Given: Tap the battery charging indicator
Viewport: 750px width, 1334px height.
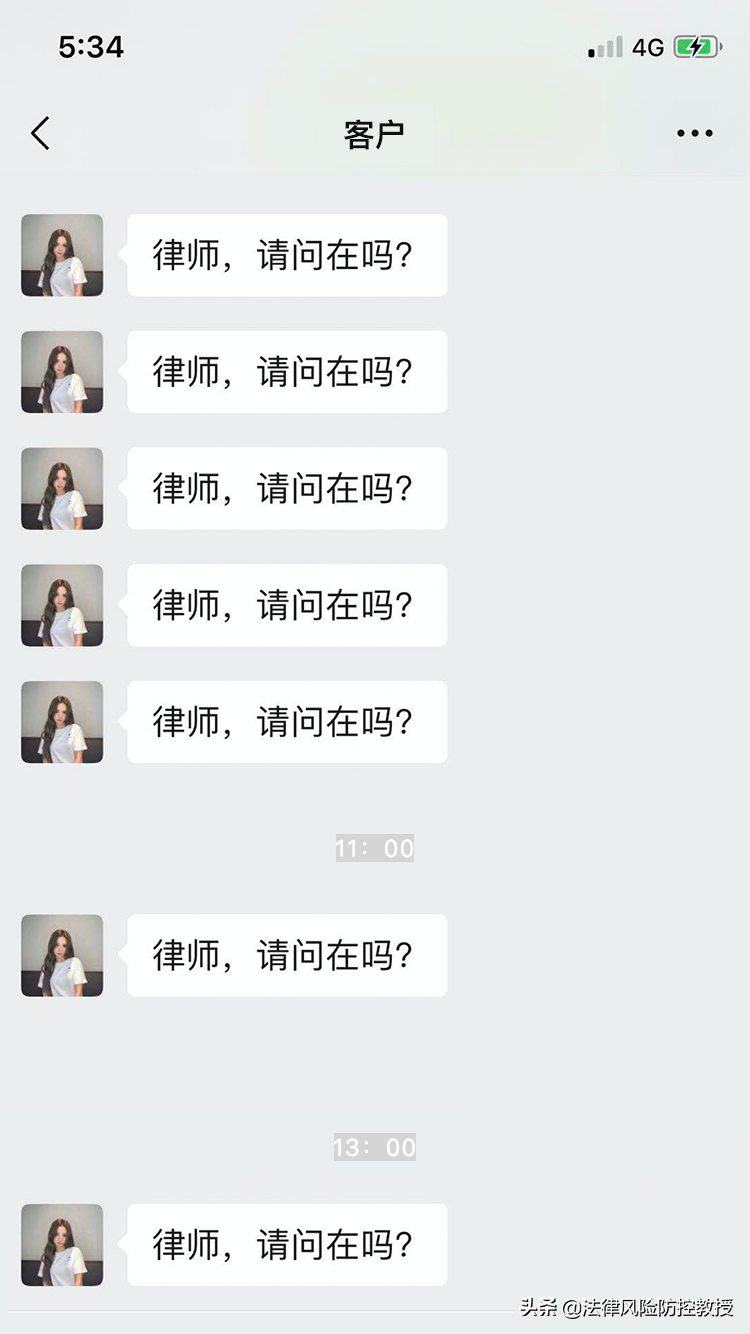Looking at the screenshot, I should coord(697,45).
